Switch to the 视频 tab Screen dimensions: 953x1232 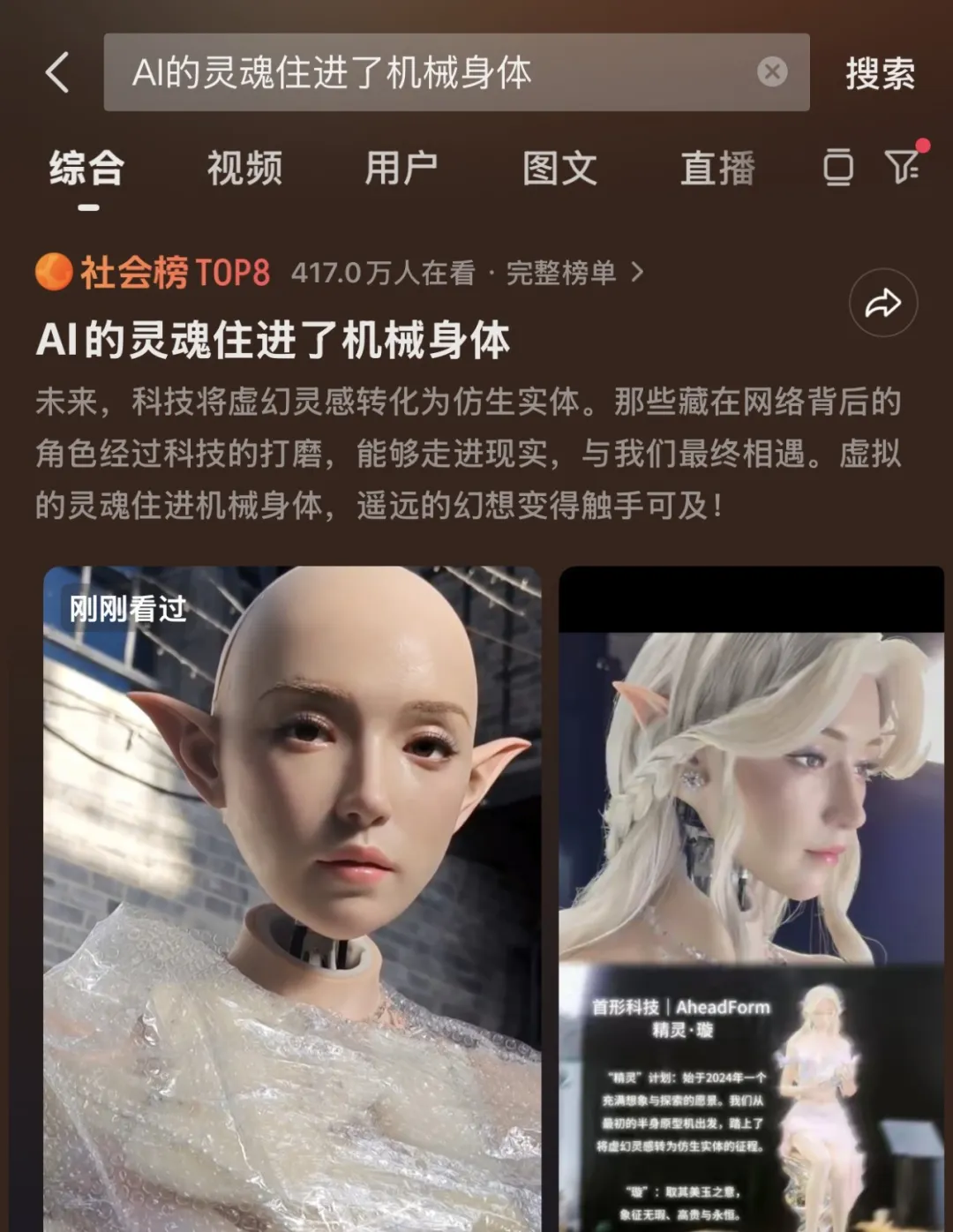click(243, 168)
